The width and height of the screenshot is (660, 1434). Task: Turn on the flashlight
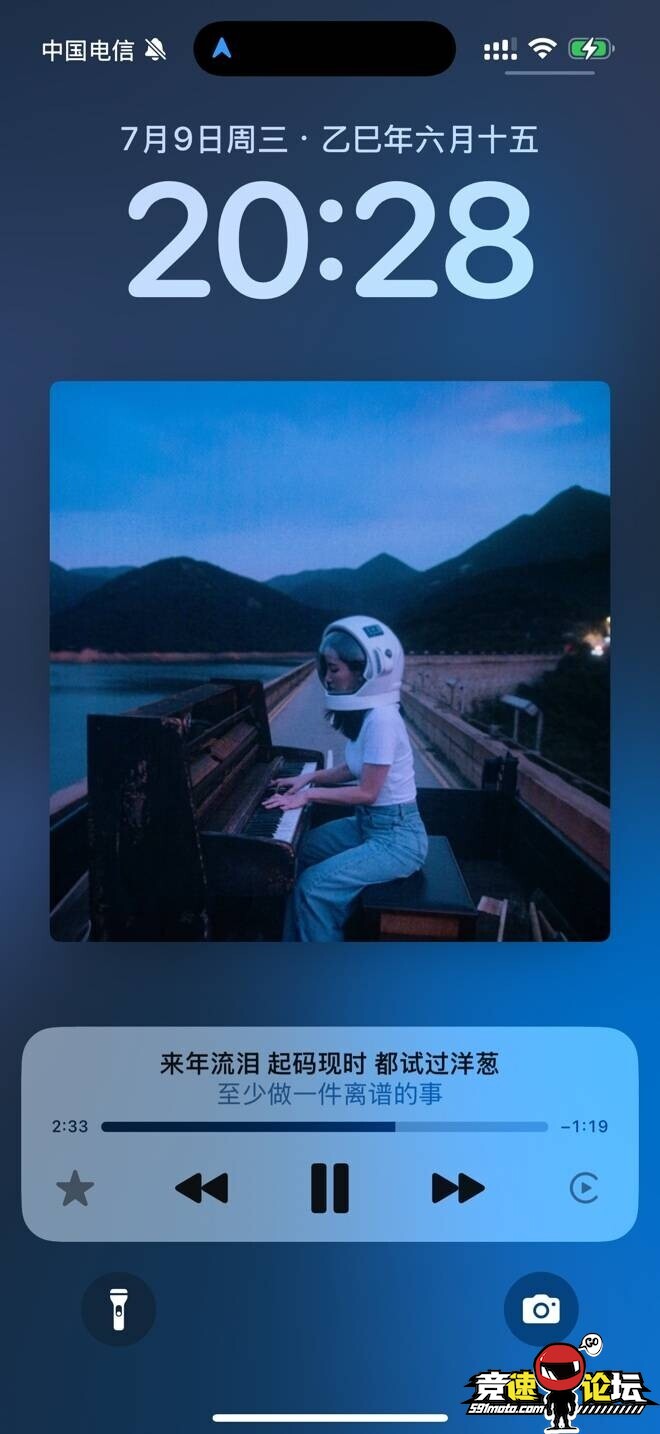(118, 1308)
